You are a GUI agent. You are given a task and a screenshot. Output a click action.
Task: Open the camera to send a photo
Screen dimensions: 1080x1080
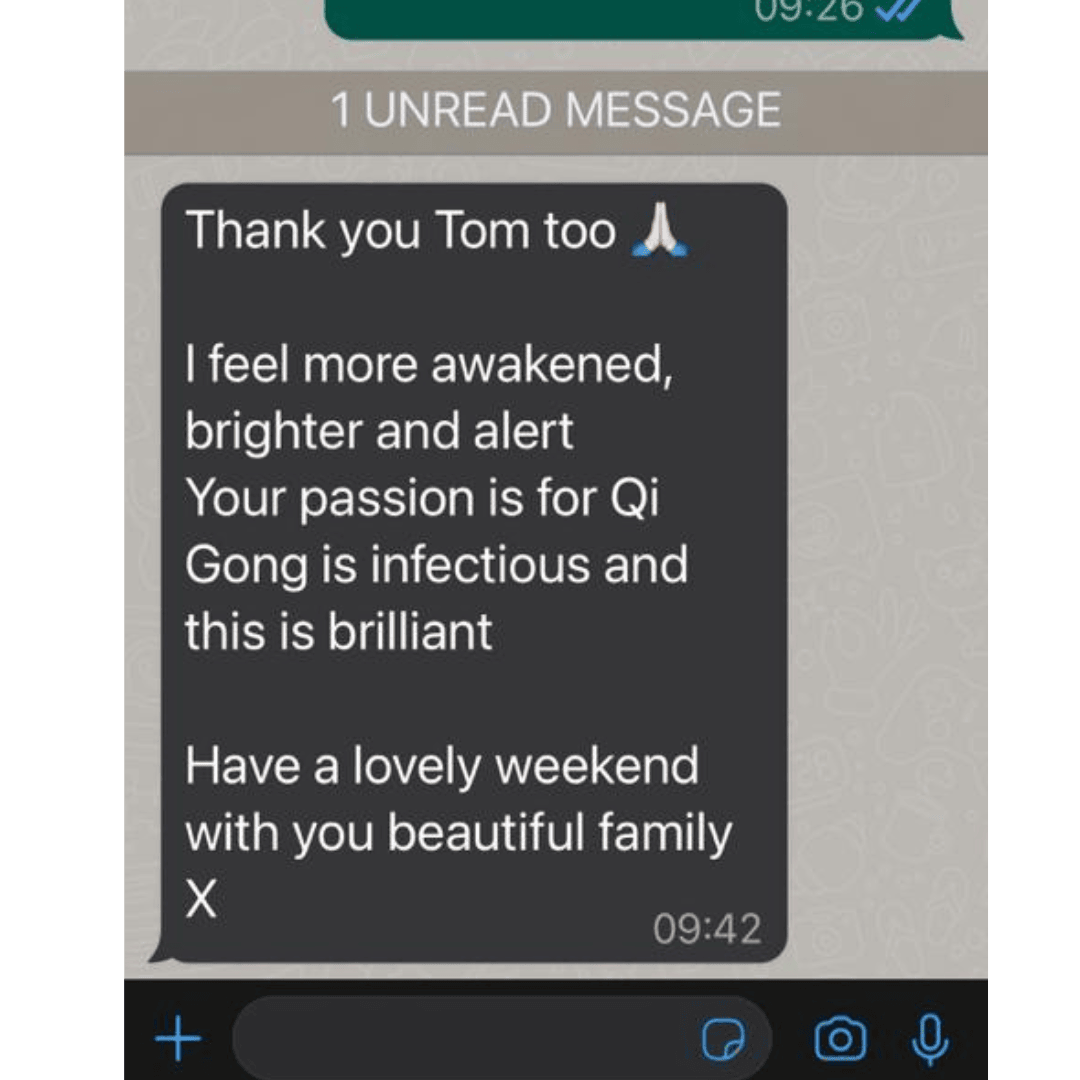(x=840, y=1040)
